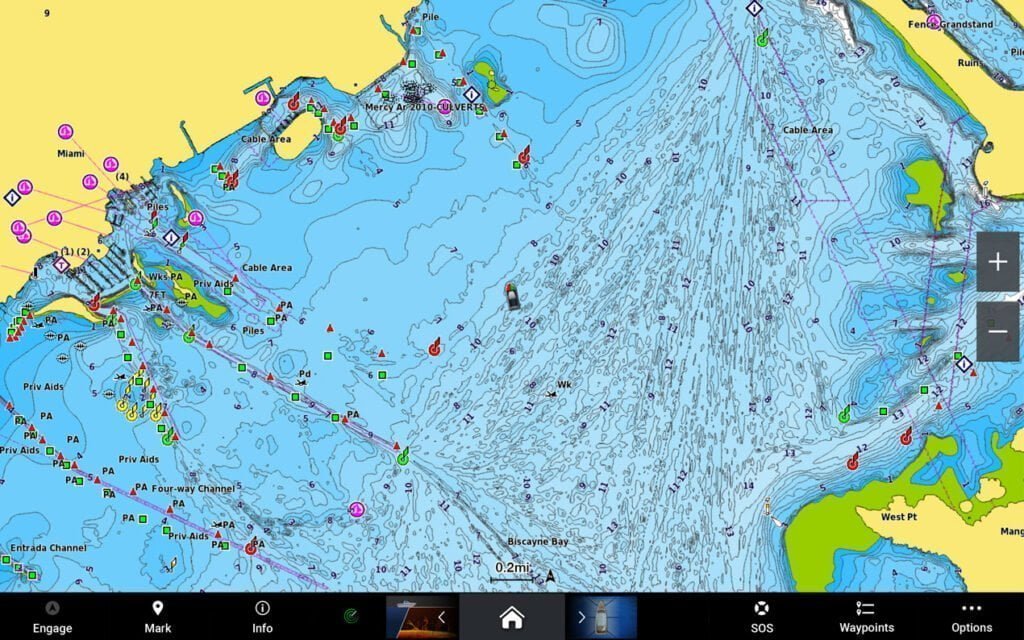Switch to the previous sonar page thumbnail

click(x=421, y=617)
